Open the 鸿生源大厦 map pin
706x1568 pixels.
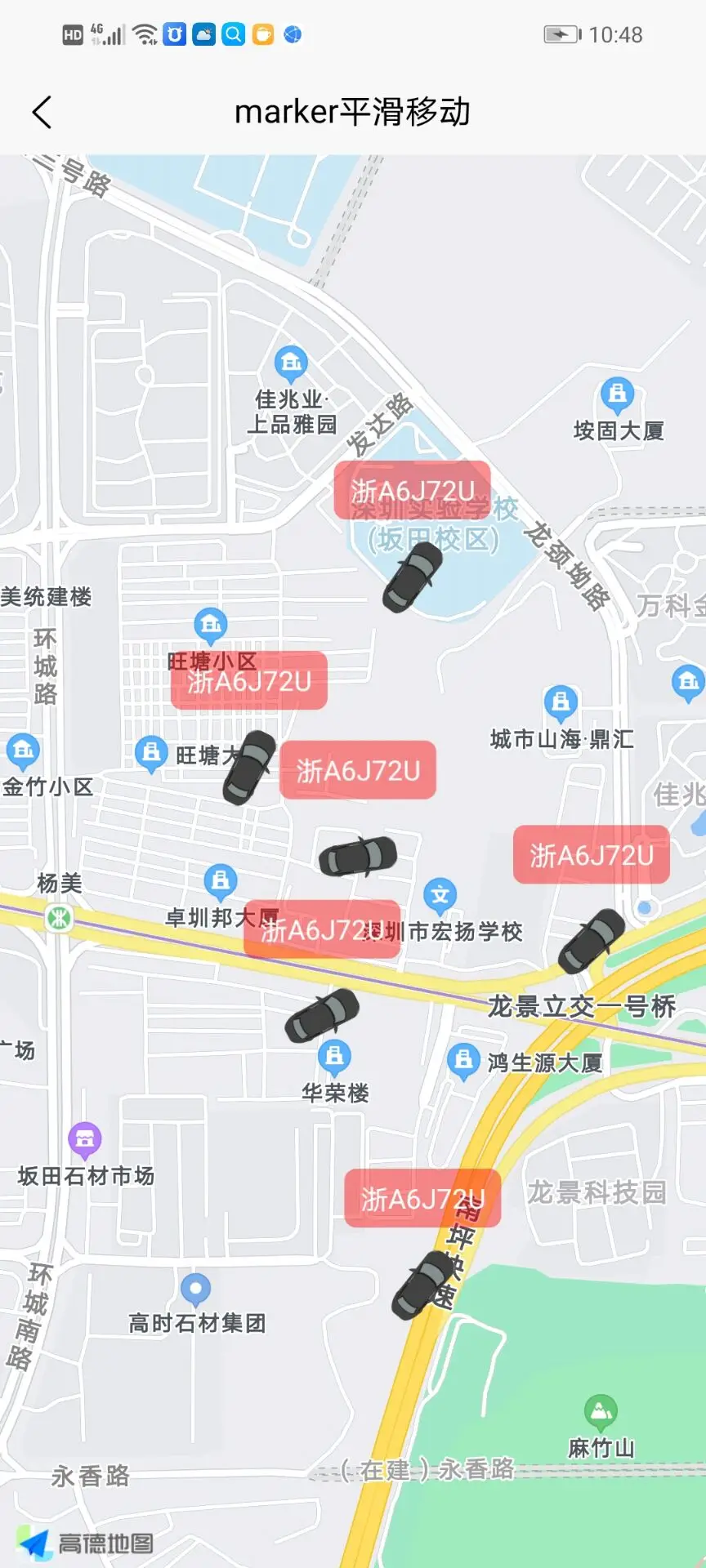point(463,1061)
